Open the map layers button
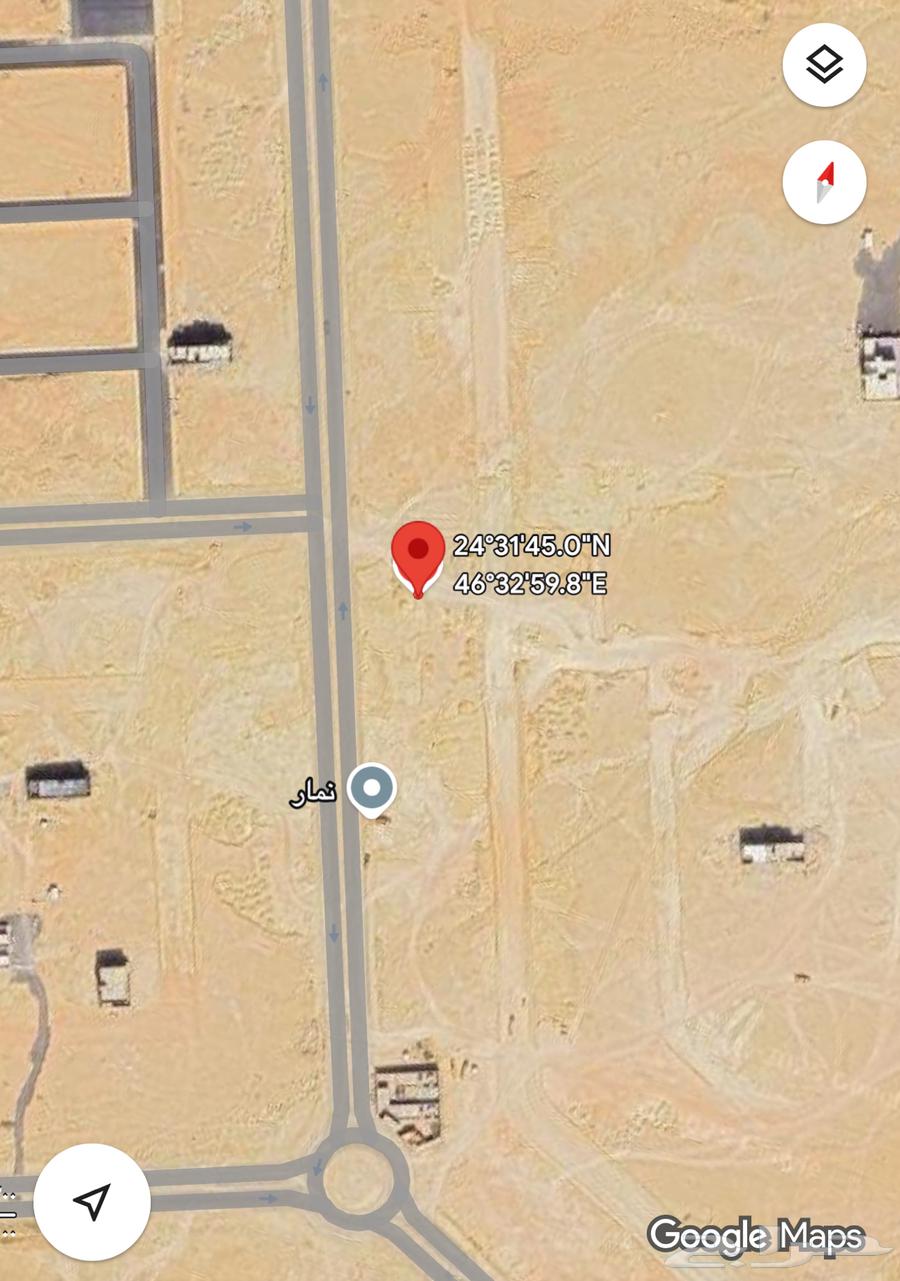 coord(824,65)
